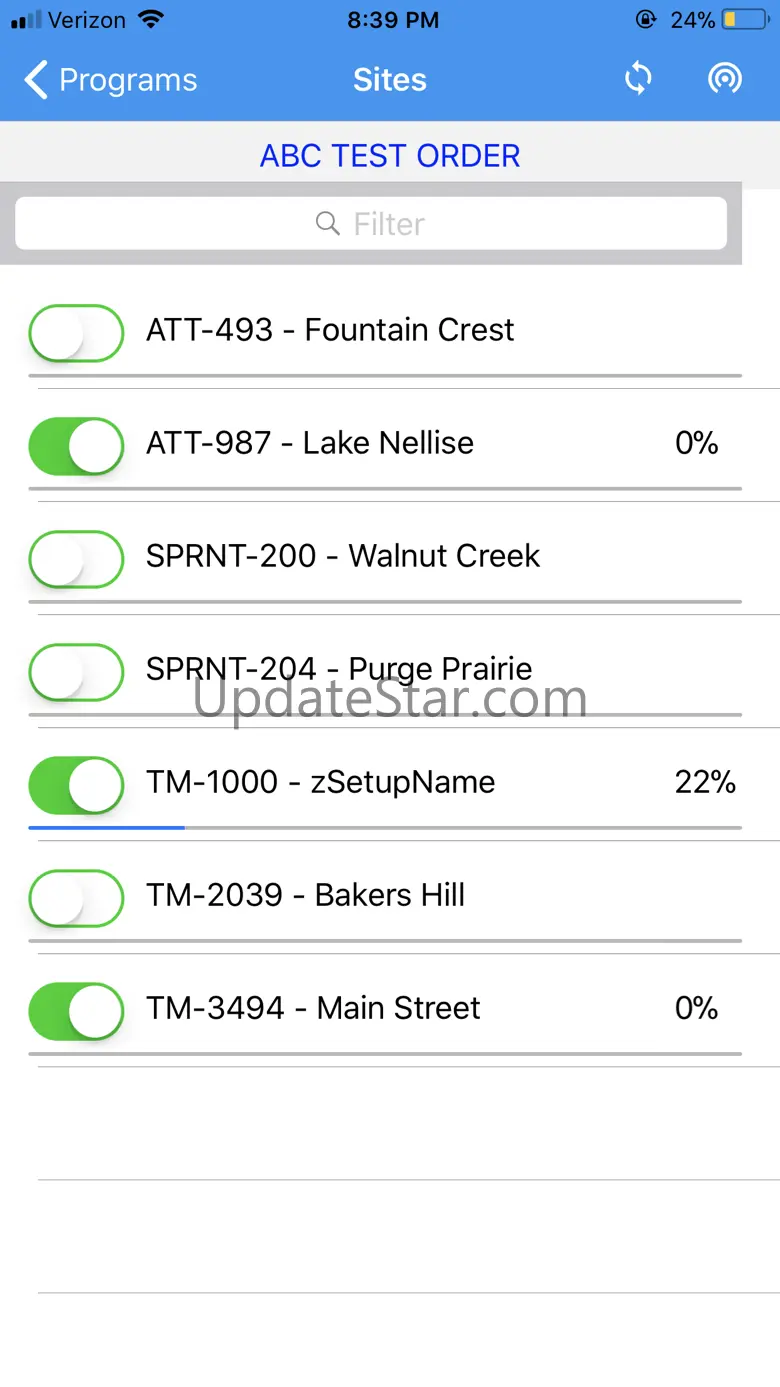This screenshot has height=1387, width=780.
Task: Switch off TM-1000 zSetupName
Action: point(76,784)
